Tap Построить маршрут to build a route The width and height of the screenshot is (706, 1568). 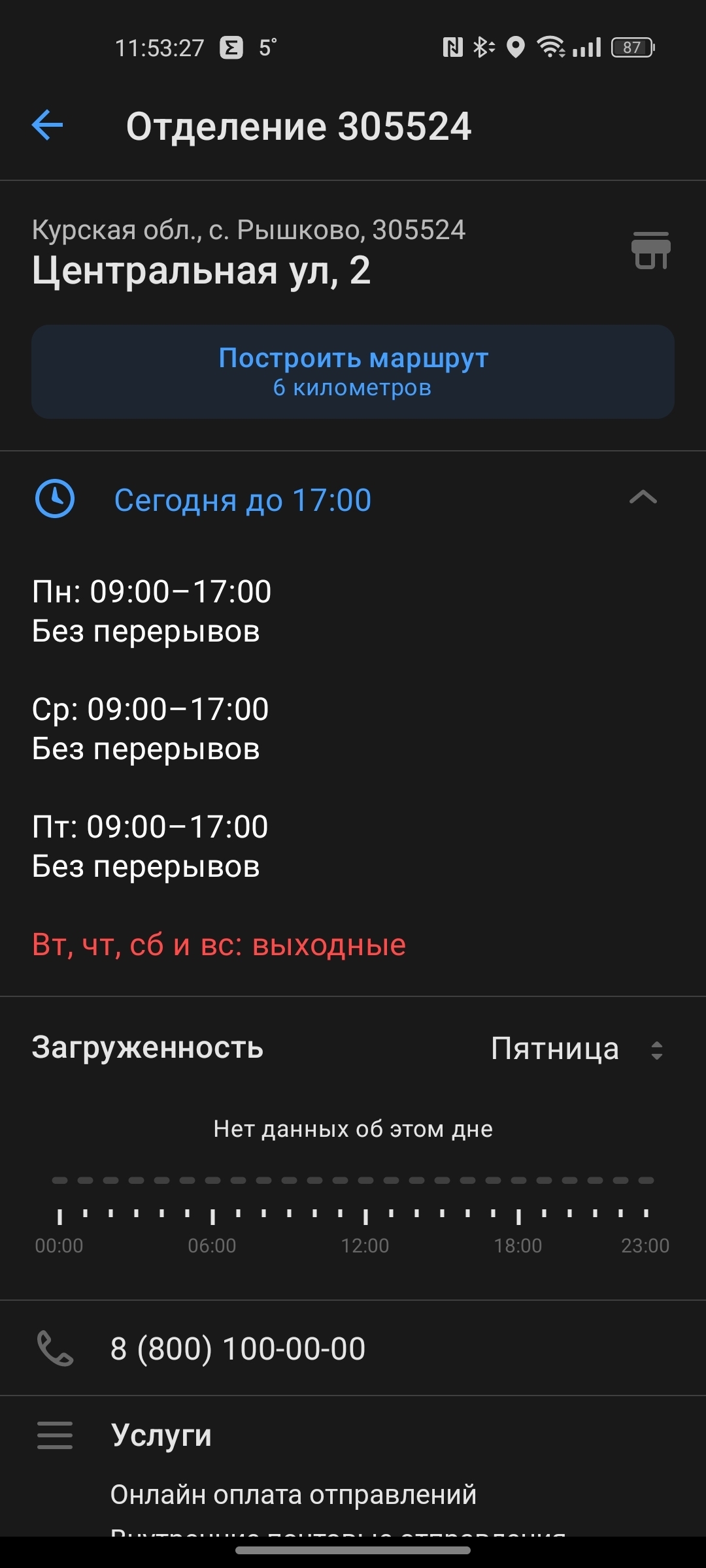pyautogui.click(x=353, y=372)
